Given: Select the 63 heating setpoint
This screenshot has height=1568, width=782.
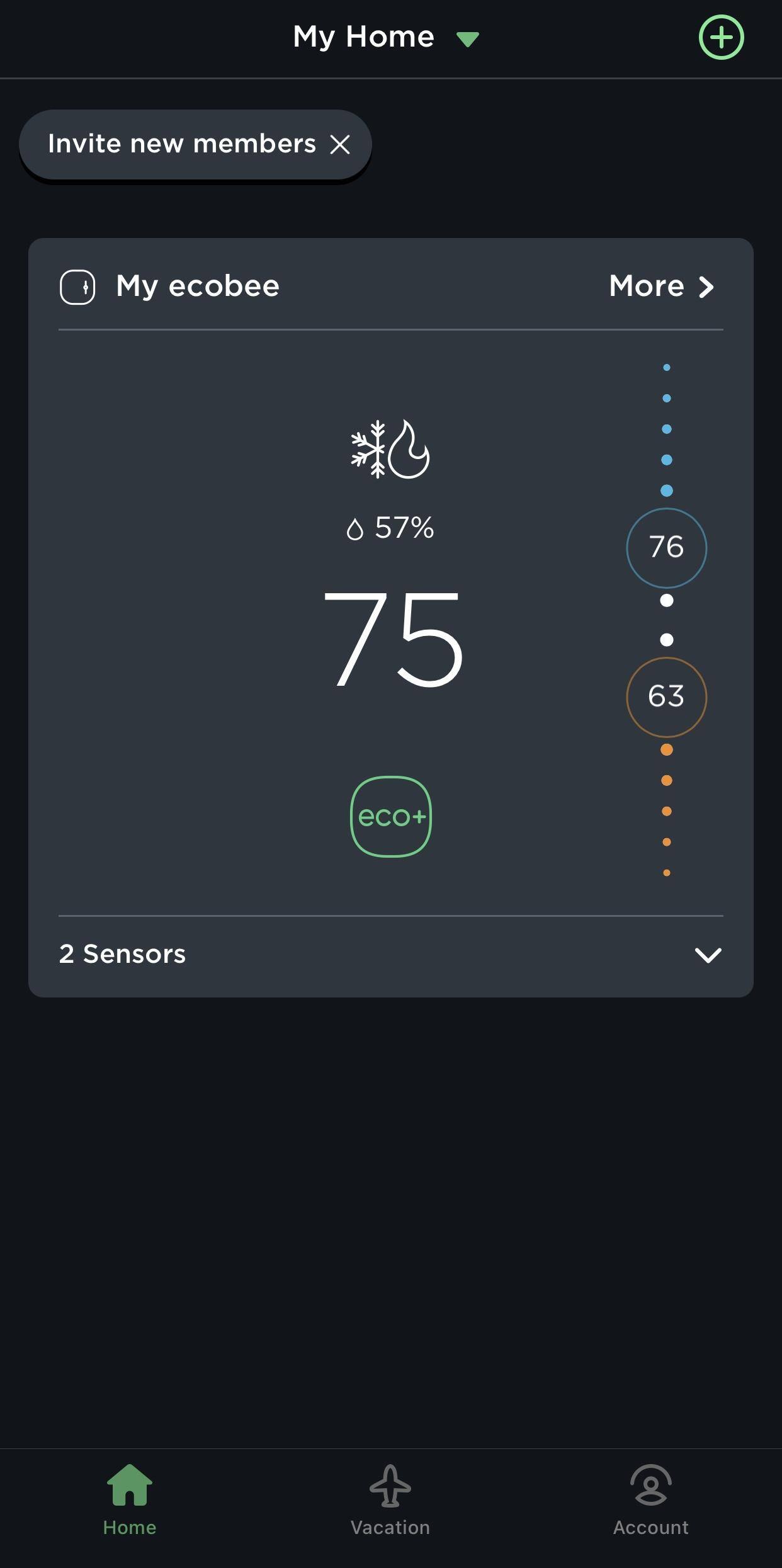Looking at the screenshot, I should 666,696.
